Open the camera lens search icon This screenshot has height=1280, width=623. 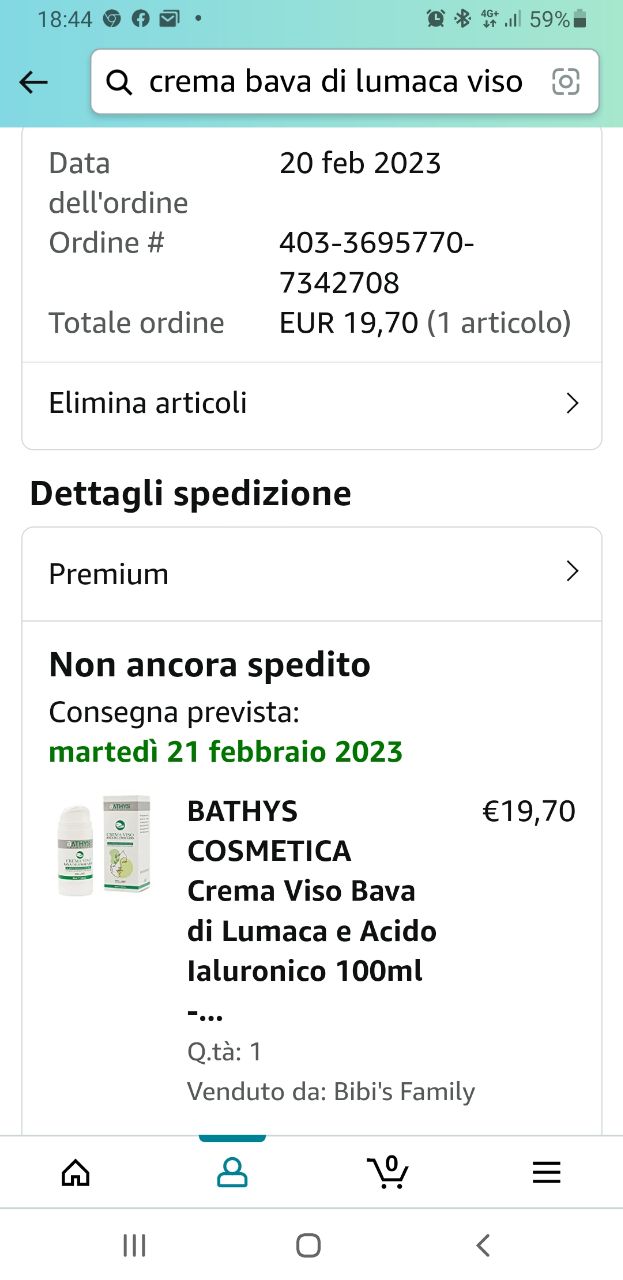click(566, 82)
